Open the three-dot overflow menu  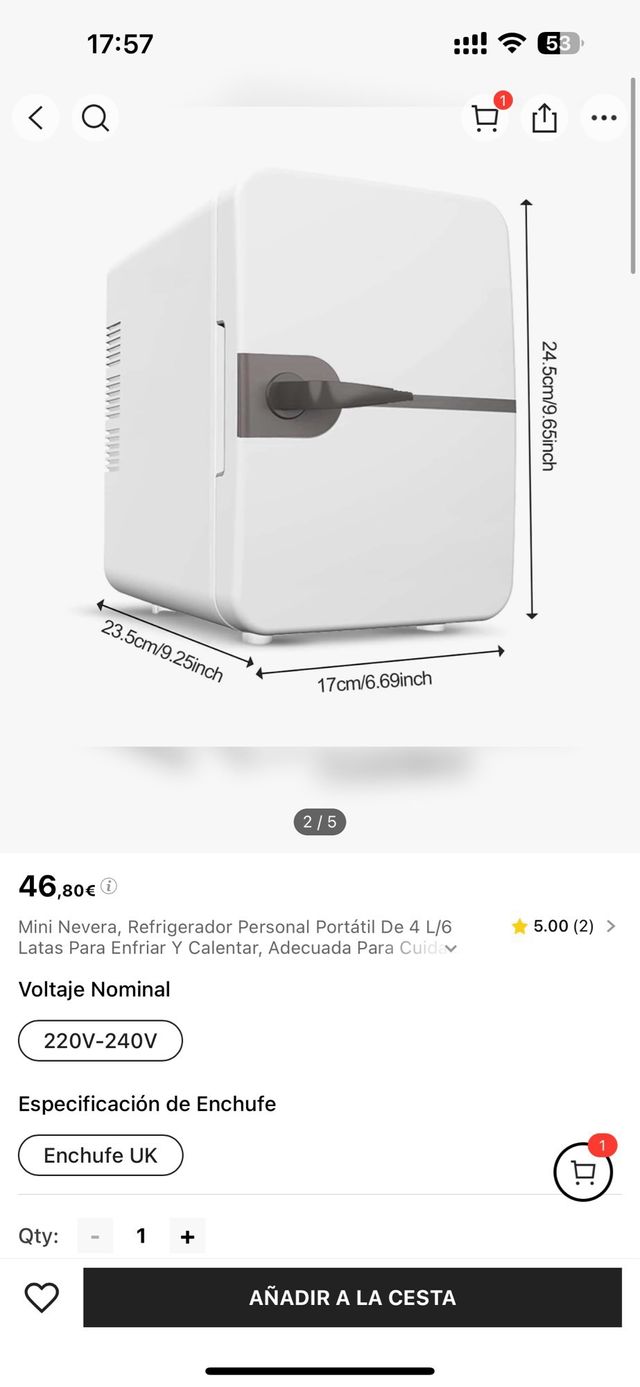[603, 118]
